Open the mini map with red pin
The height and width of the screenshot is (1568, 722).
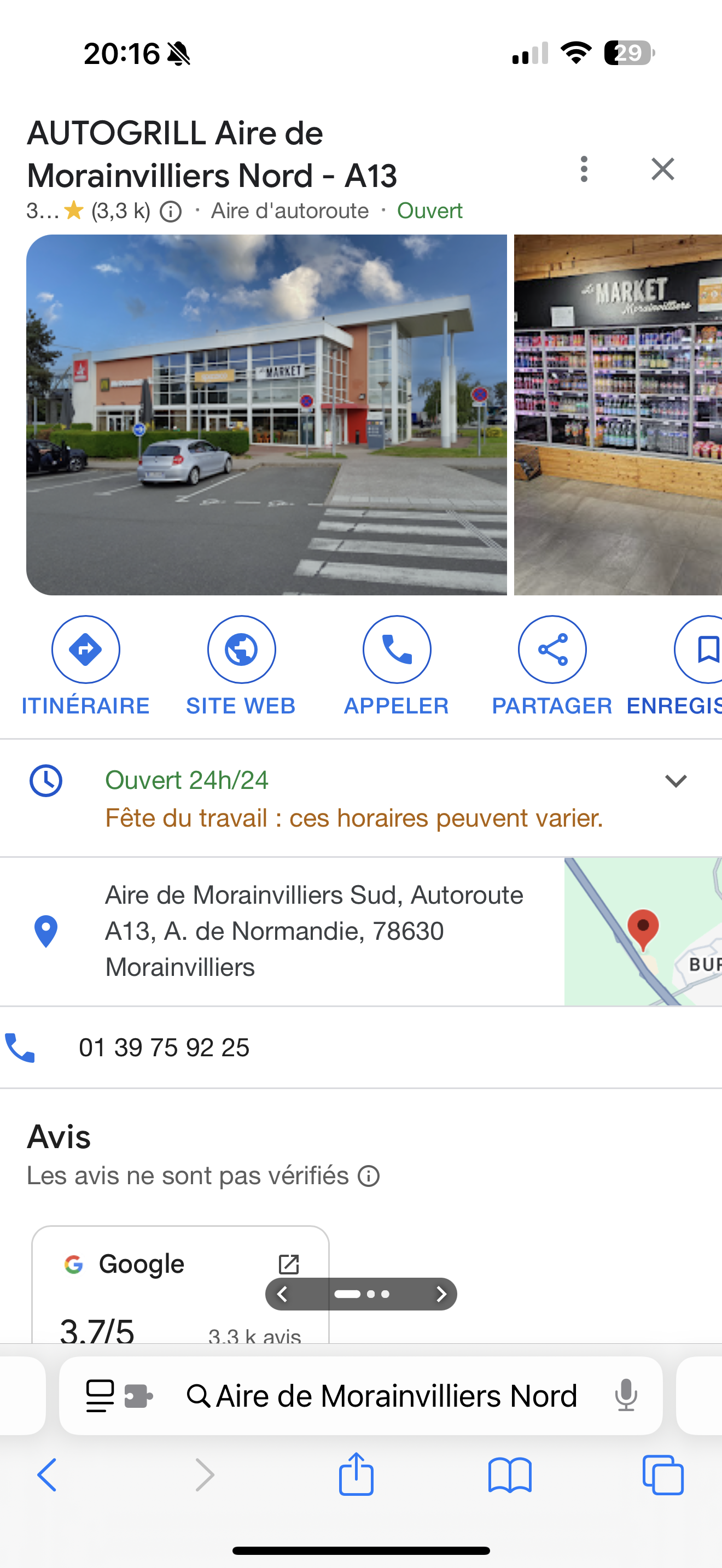(x=643, y=931)
